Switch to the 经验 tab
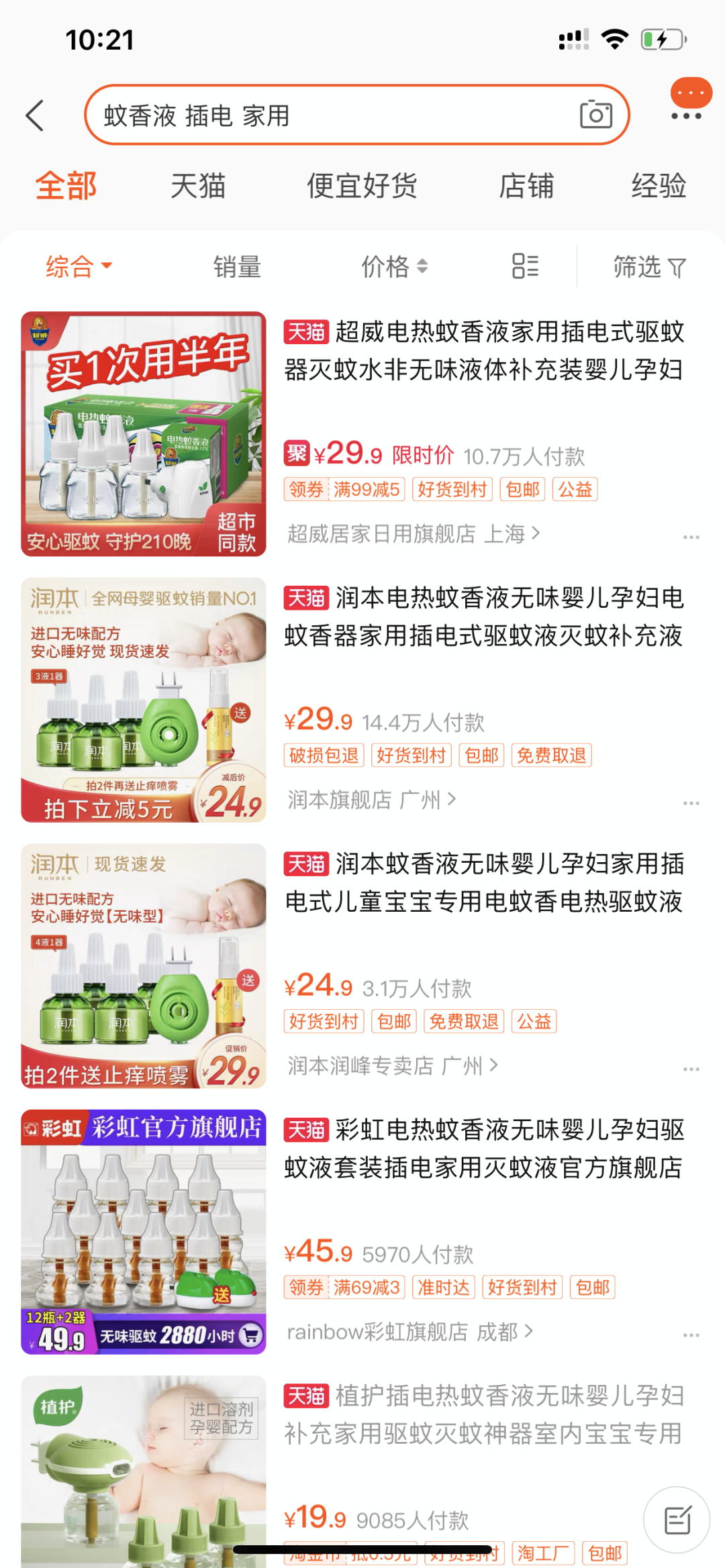This screenshot has width=725, height=1568. tap(658, 186)
